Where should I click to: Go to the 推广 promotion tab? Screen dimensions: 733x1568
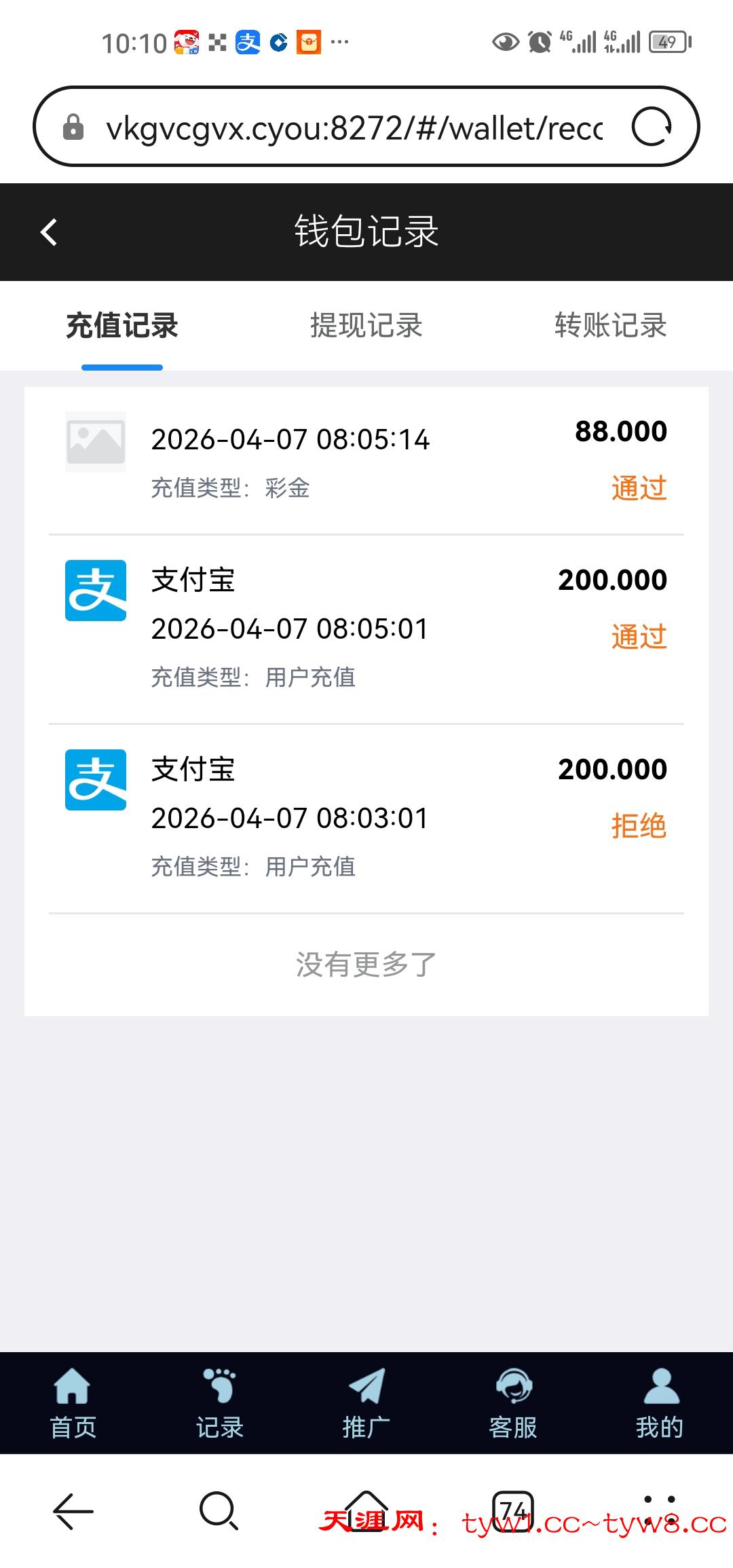pos(366,1403)
